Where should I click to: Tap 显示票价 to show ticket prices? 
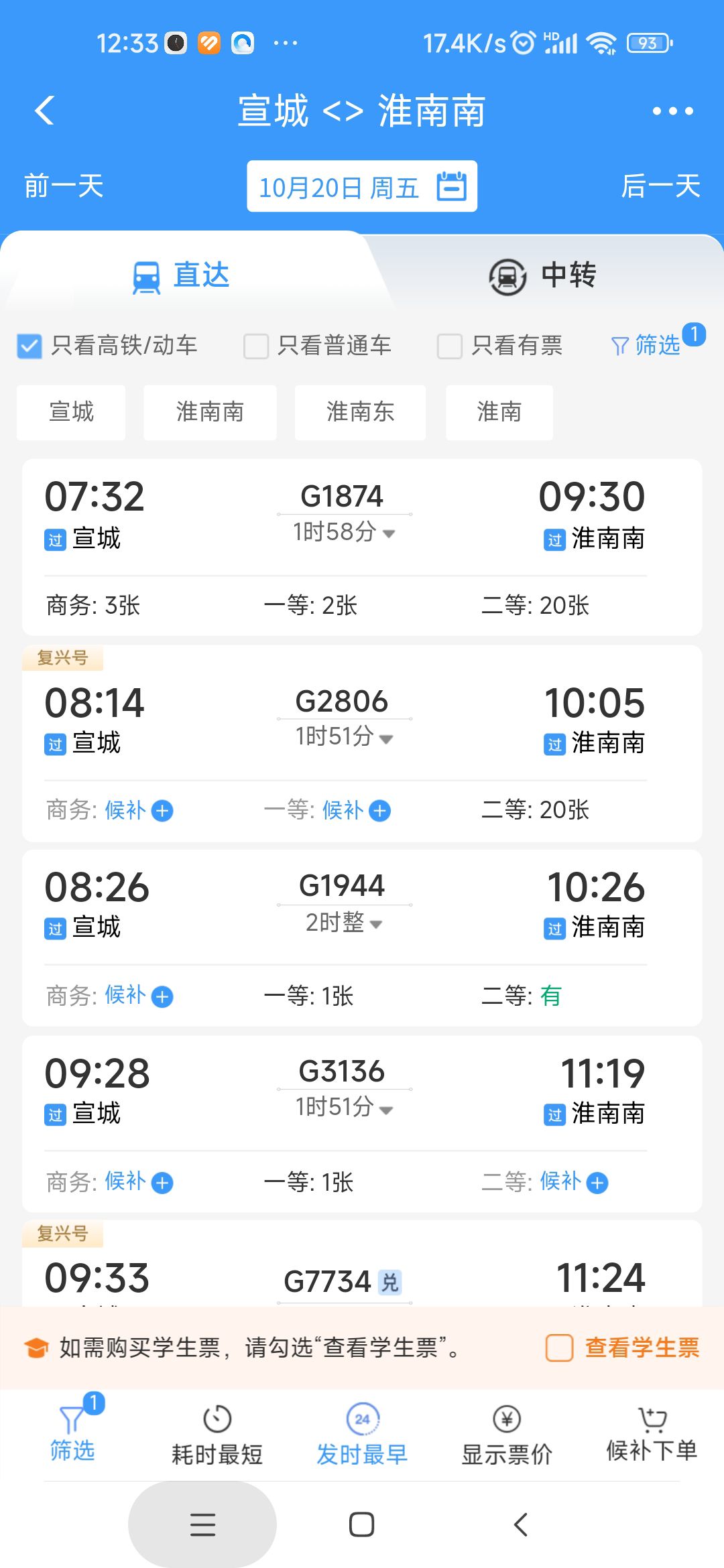pos(507,1435)
